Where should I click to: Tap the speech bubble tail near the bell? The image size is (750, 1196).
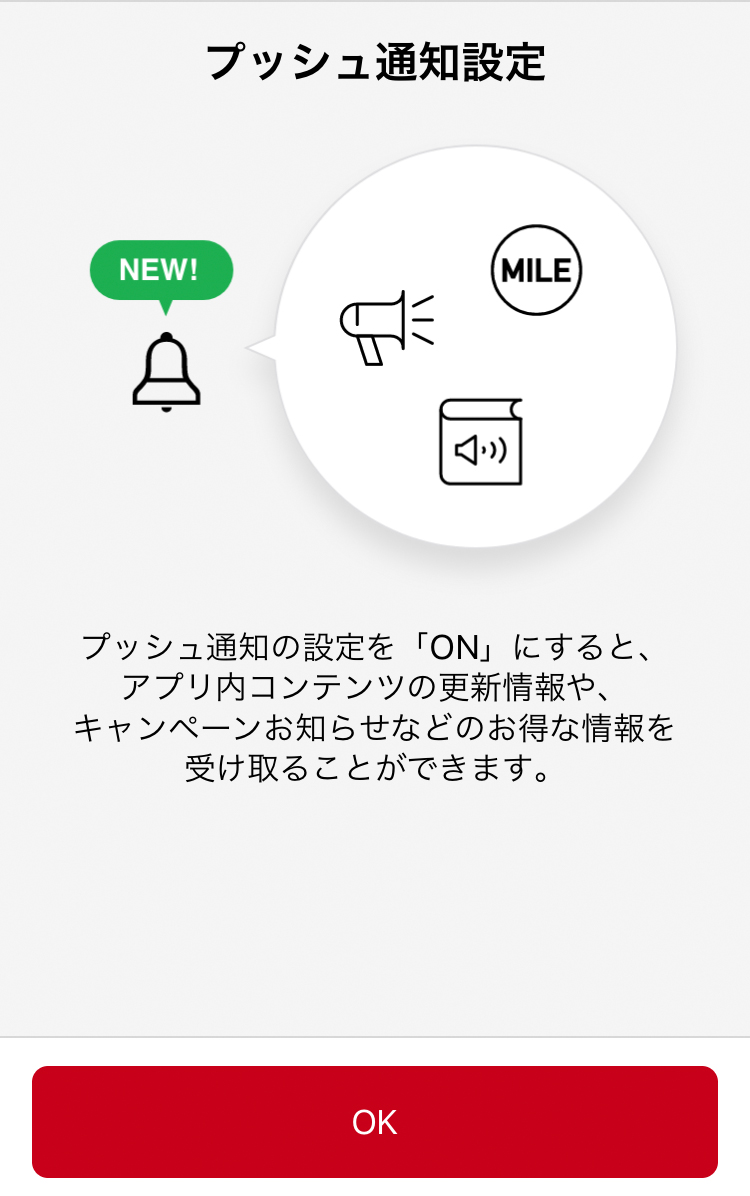(x=256, y=348)
